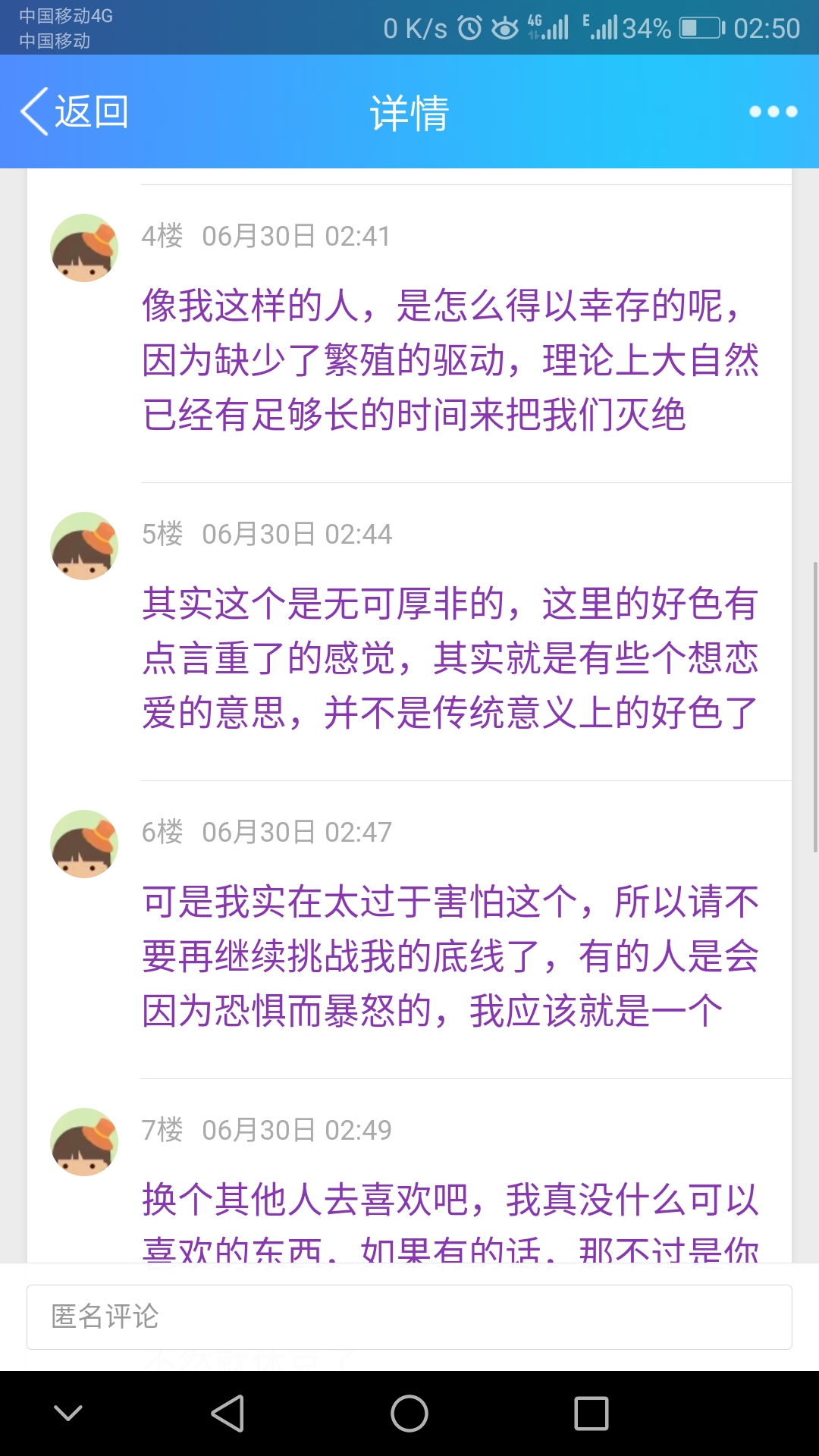Tap the avatar on the 5楼 comment
The width and height of the screenshot is (819, 1456).
pos(84,546)
